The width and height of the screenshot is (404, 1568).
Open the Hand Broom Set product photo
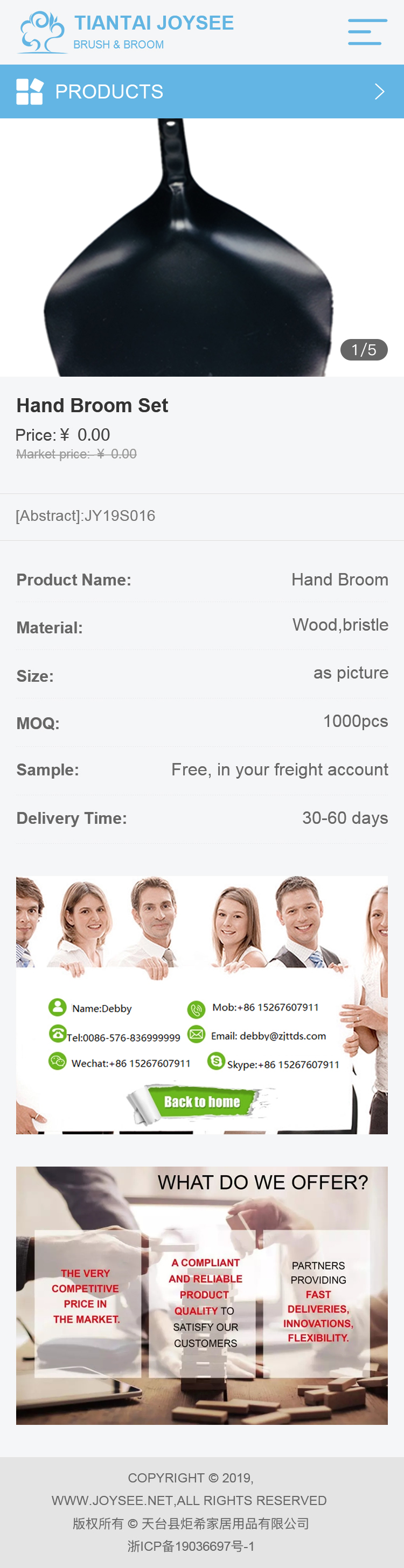[201, 246]
